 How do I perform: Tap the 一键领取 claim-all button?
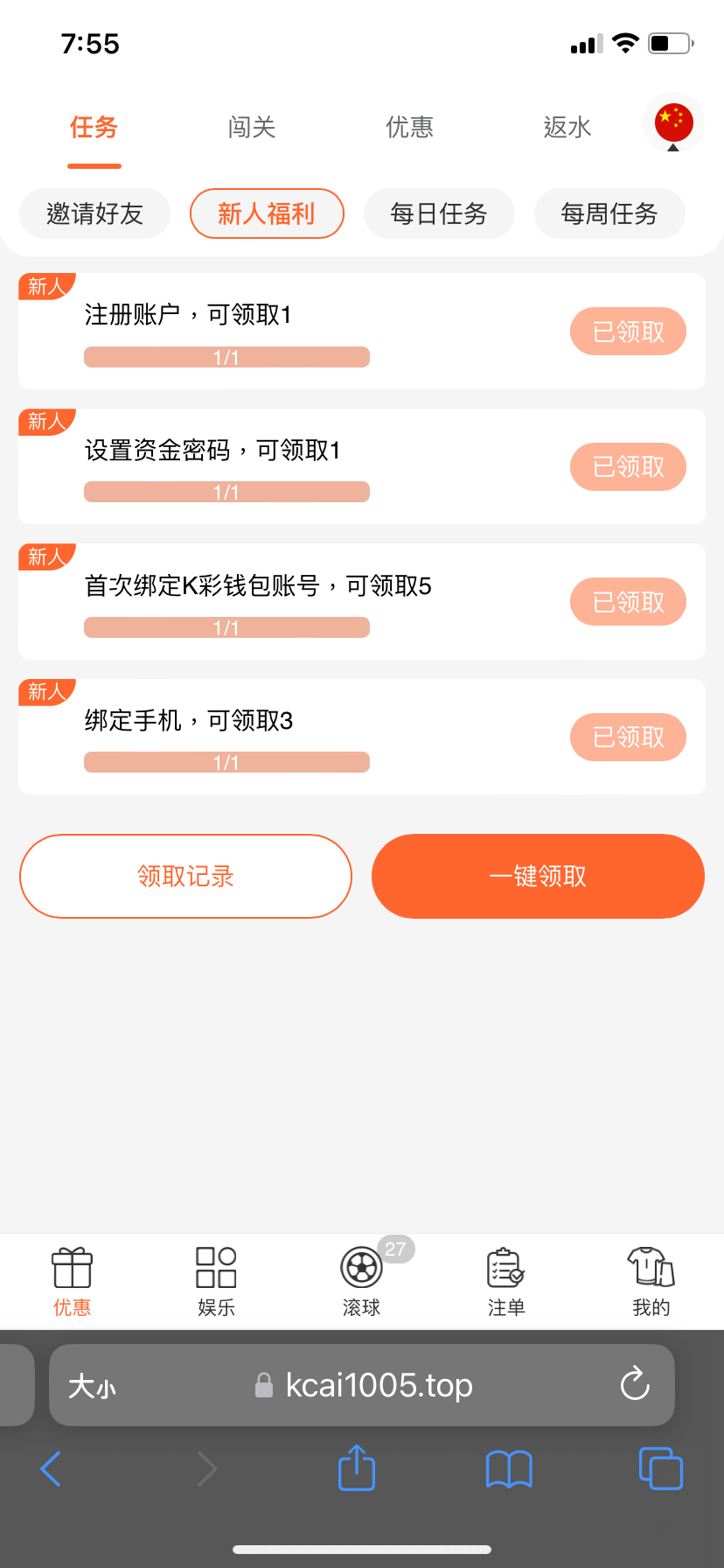coord(538,876)
